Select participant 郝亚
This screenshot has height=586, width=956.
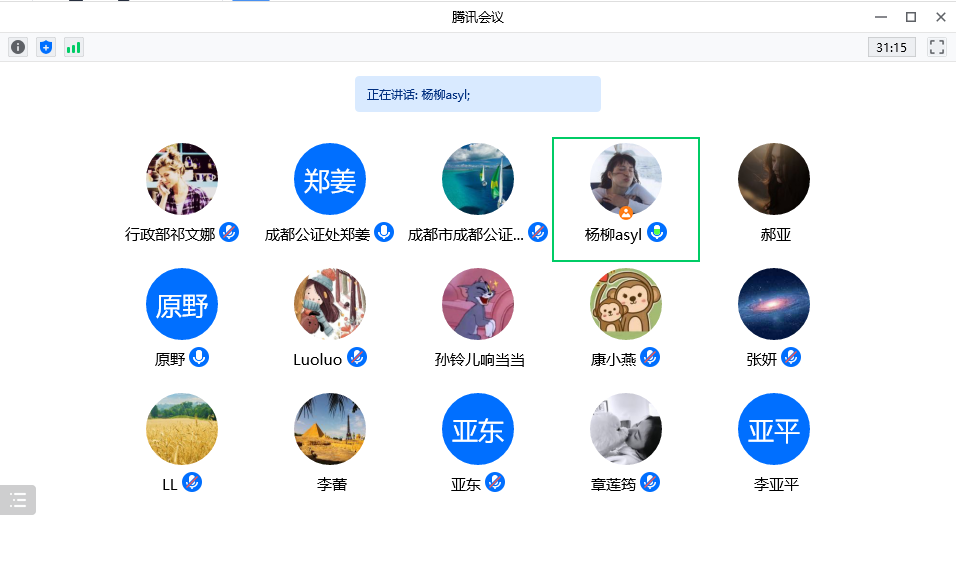coord(774,179)
